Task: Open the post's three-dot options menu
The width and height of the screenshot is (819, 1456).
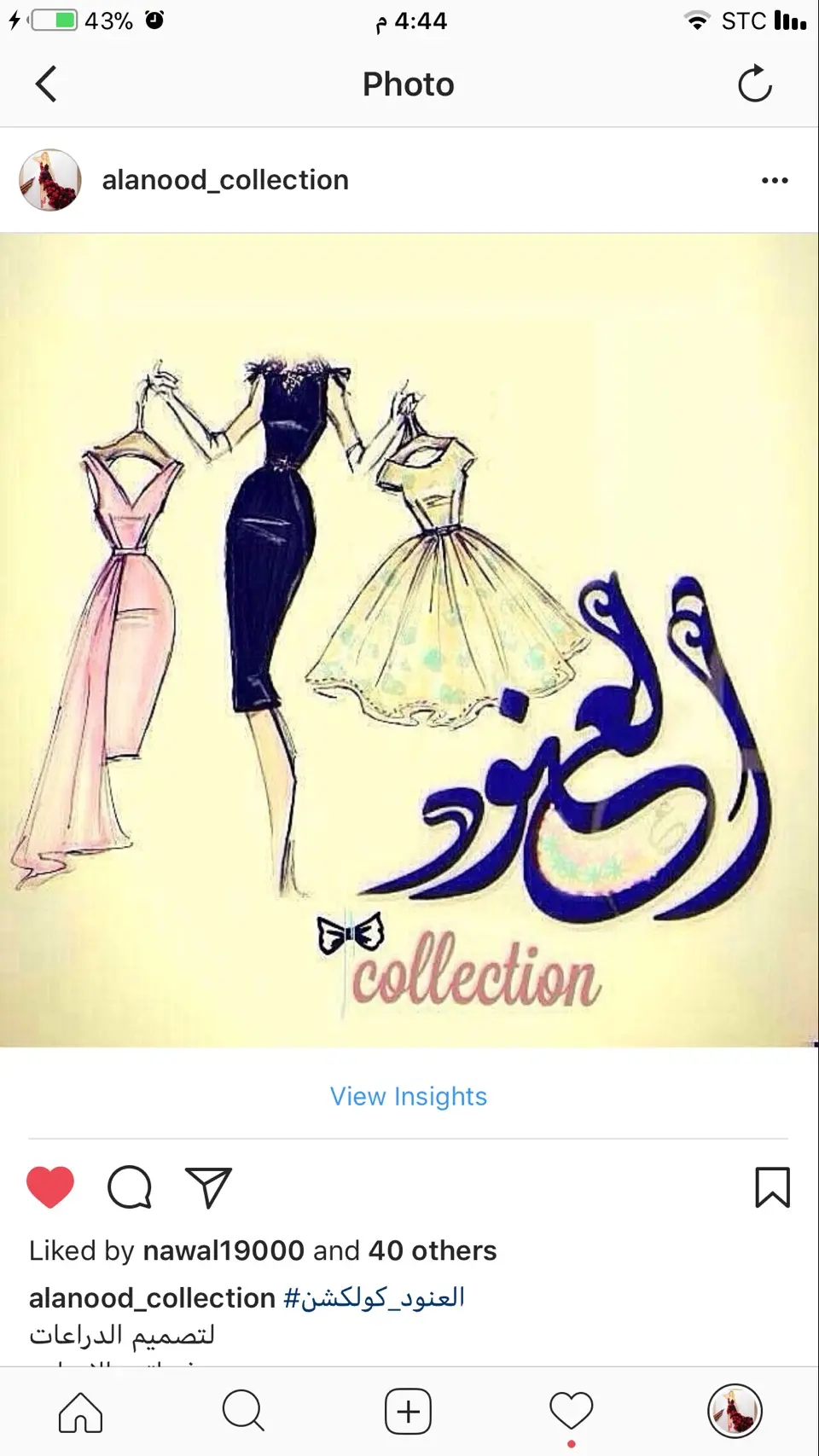Action: 774,180
